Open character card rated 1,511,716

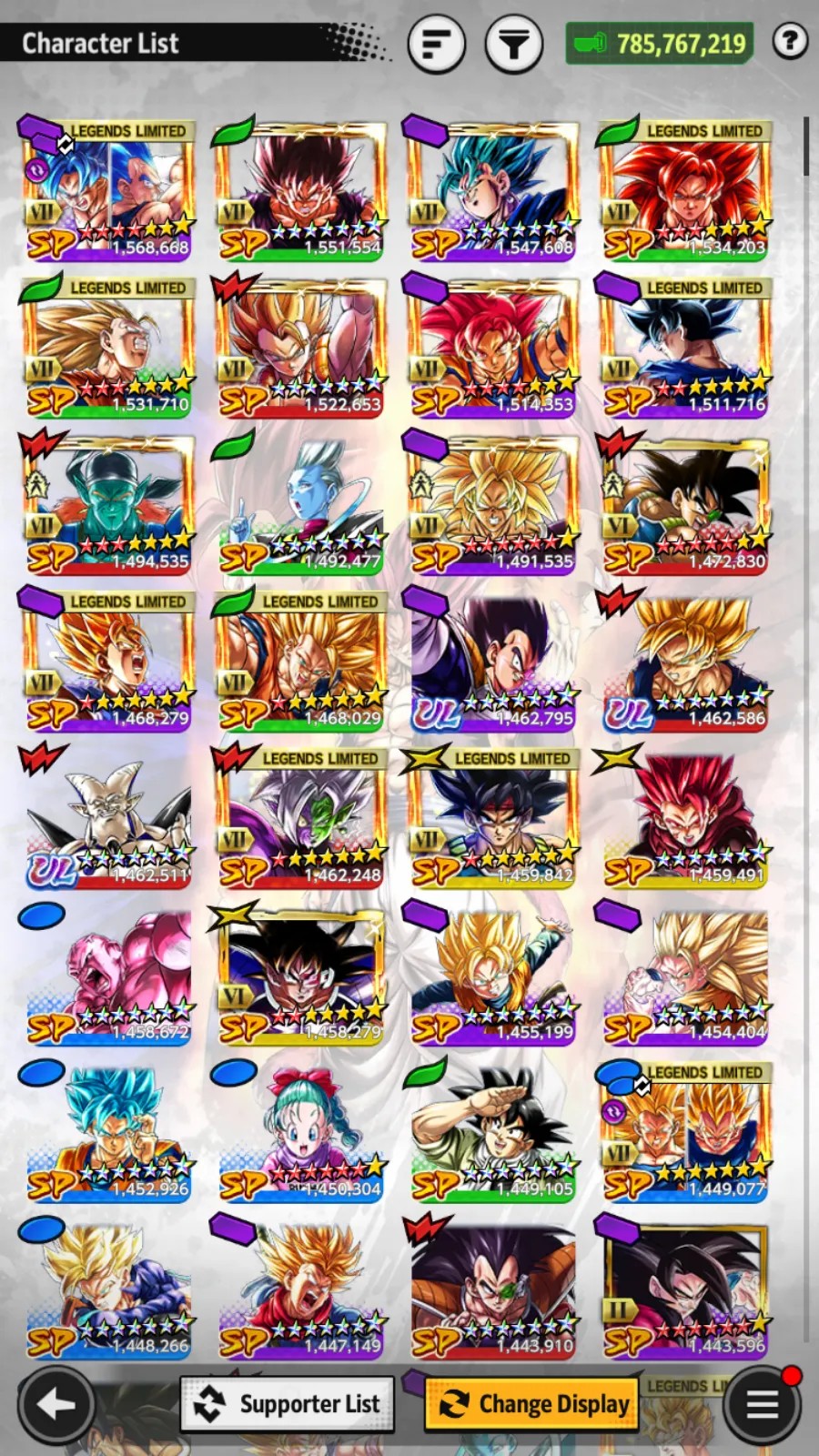[x=685, y=347]
